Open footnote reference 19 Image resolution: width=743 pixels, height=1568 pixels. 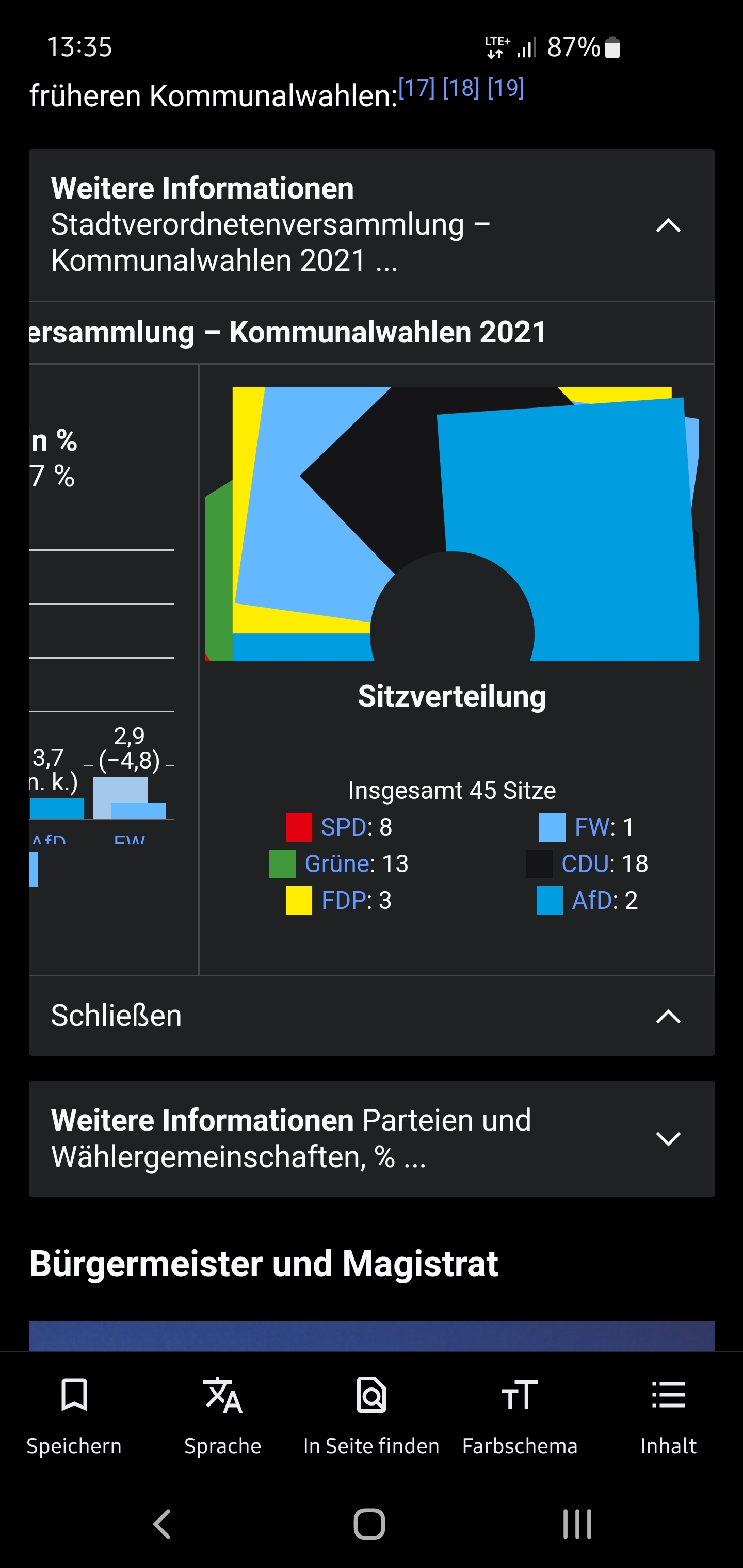(506, 88)
